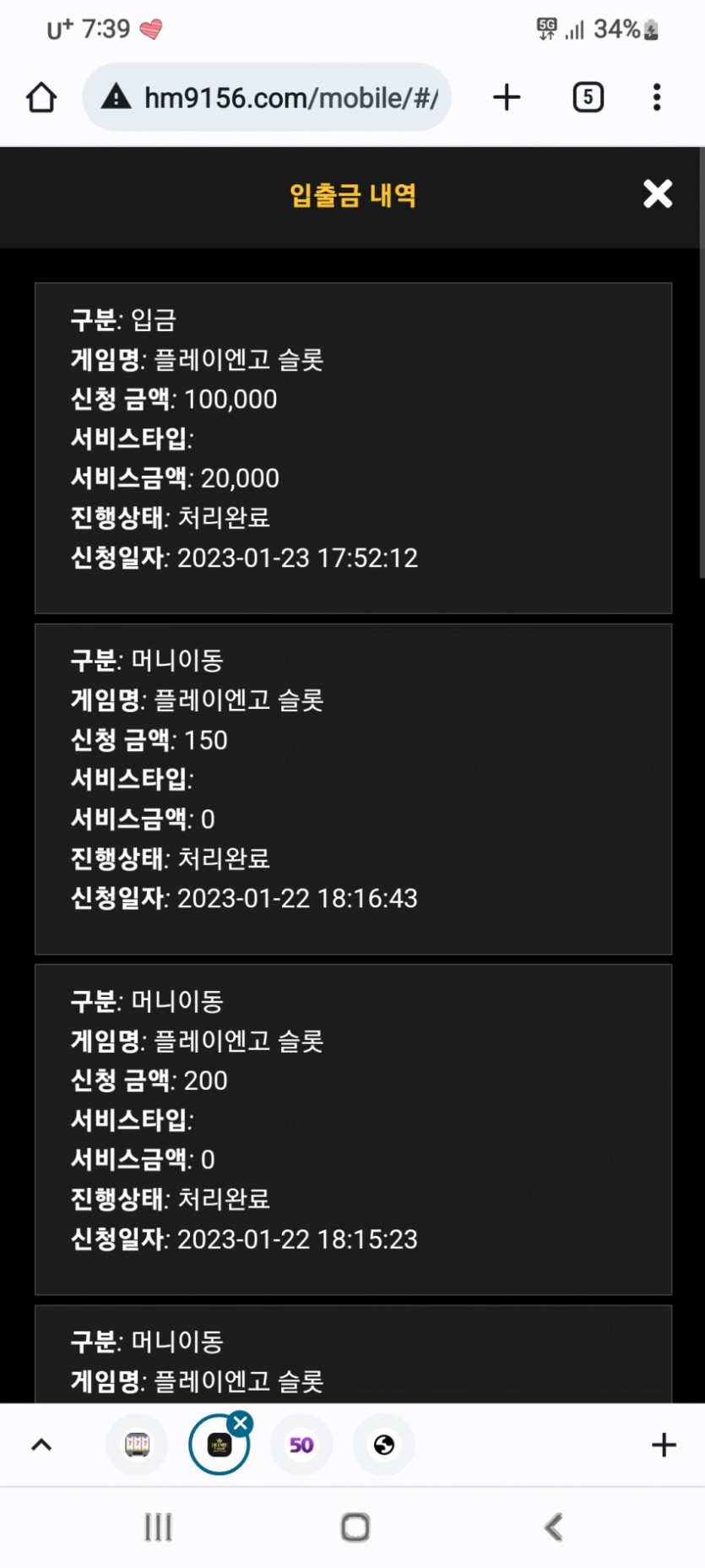Close the currently active tab

(x=241, y=1424)
